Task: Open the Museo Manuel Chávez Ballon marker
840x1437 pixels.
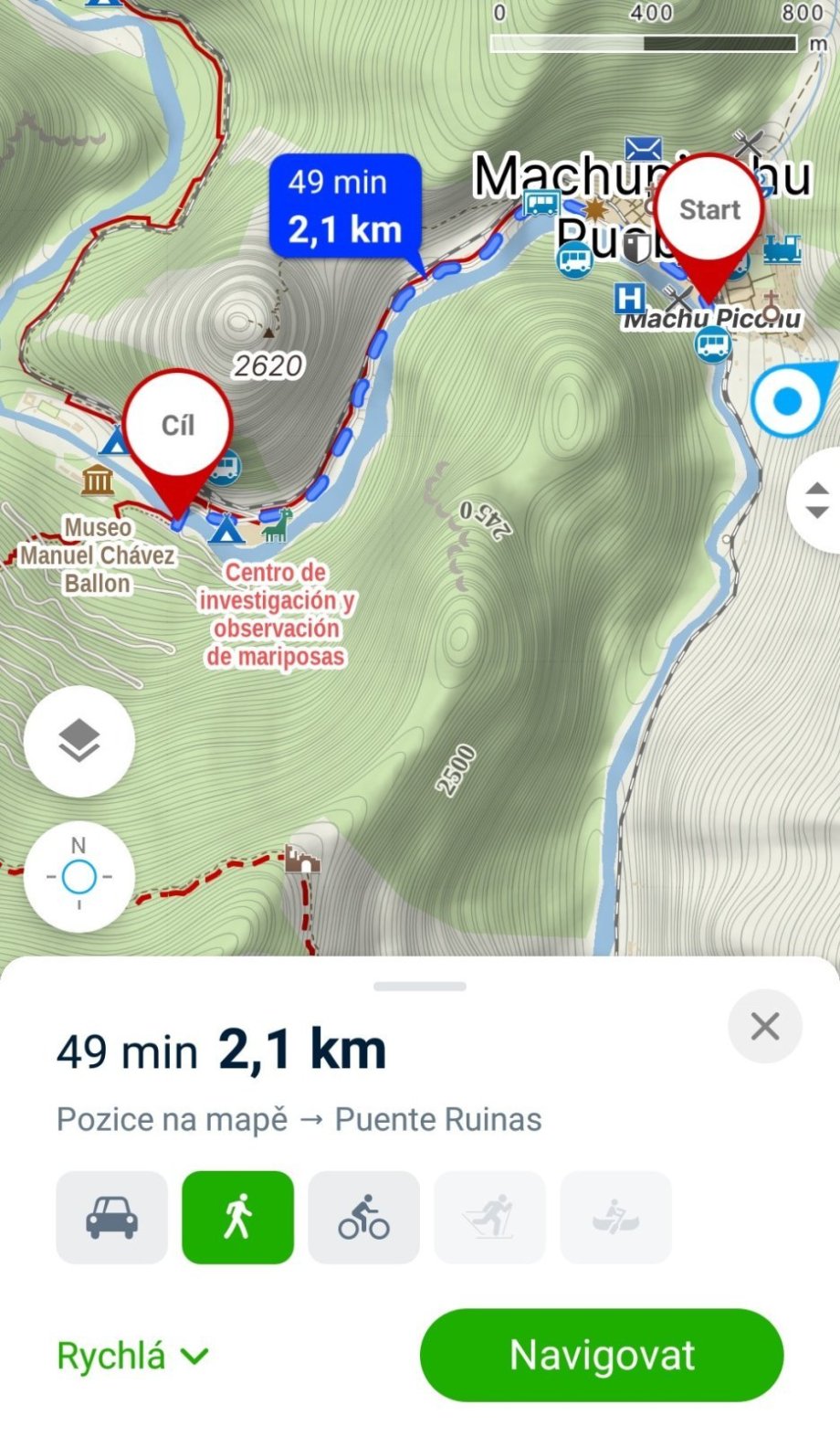Action: (98, 480)
